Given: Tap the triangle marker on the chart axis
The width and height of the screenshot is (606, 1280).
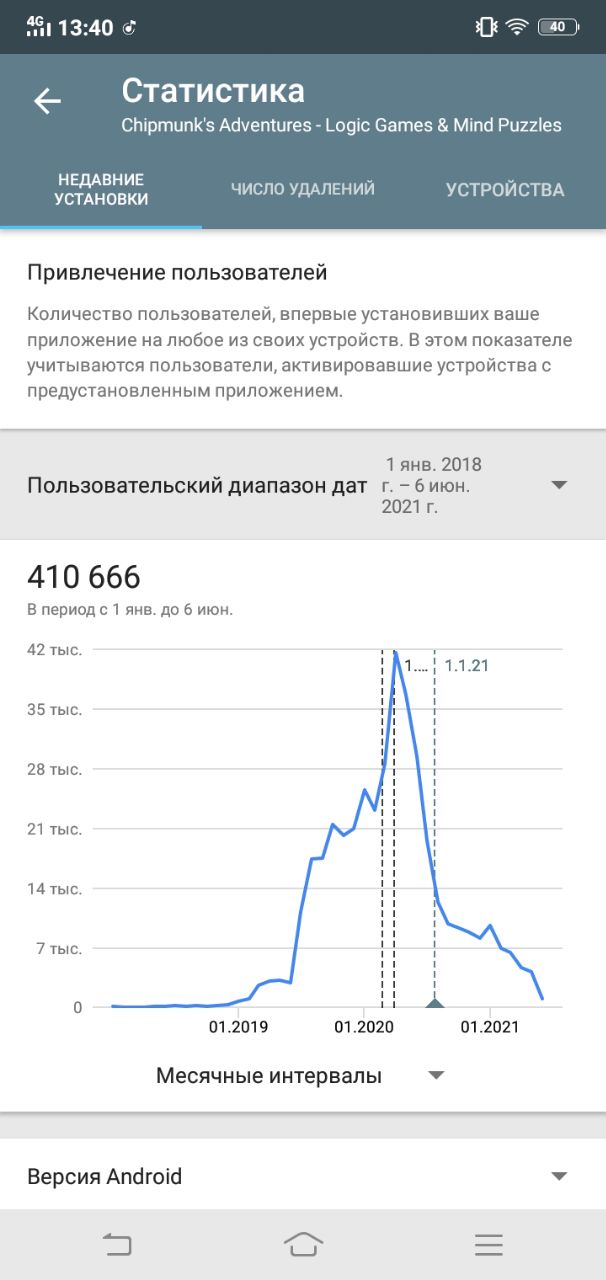Looking at the screenshot, I should [434, 1002].
